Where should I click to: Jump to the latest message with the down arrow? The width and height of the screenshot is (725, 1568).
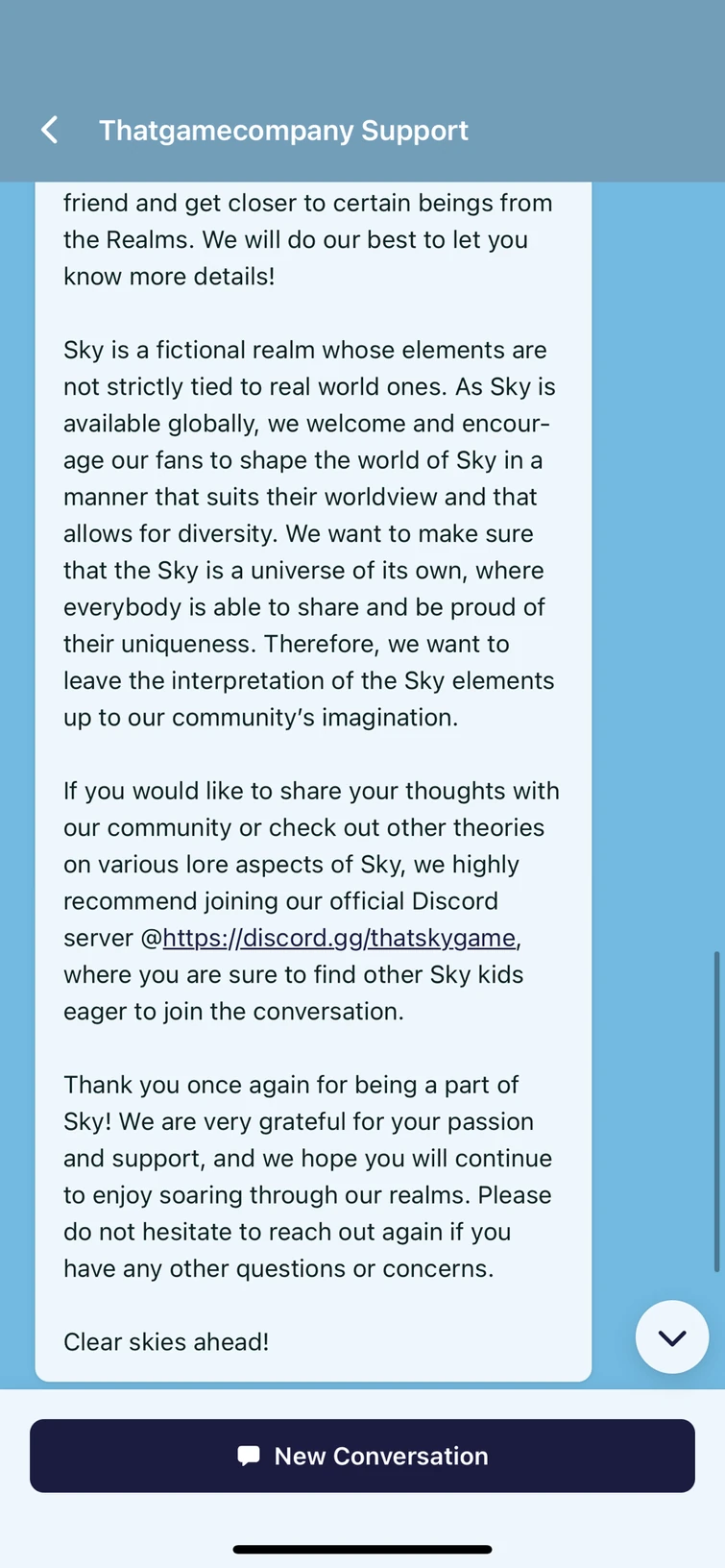[672, 1337]
